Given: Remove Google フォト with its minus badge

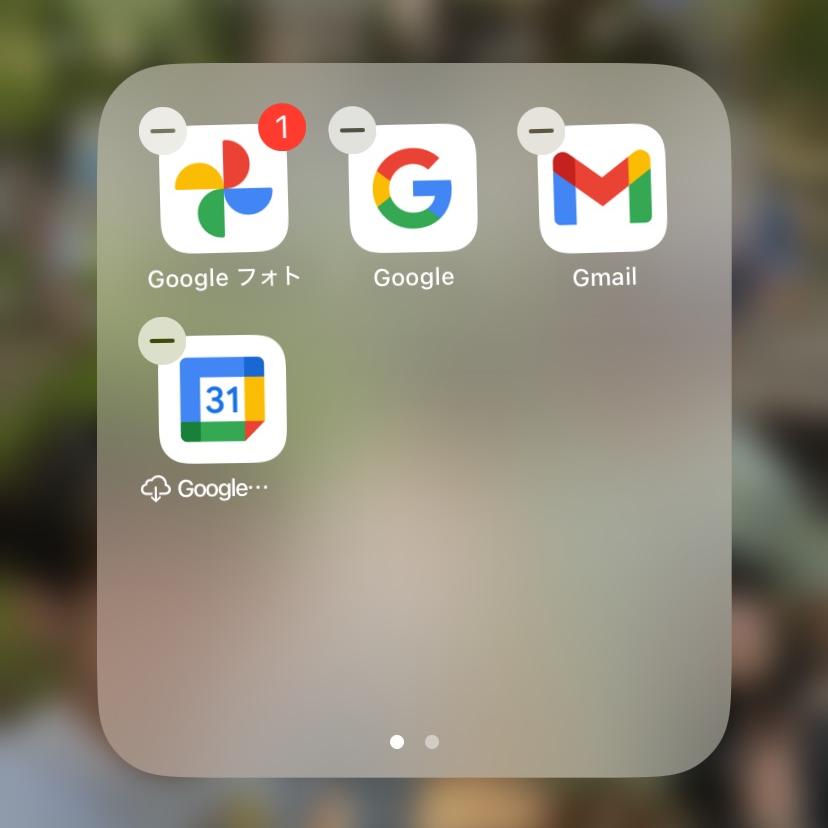Looking at the screenshot, I should (163, 131).
